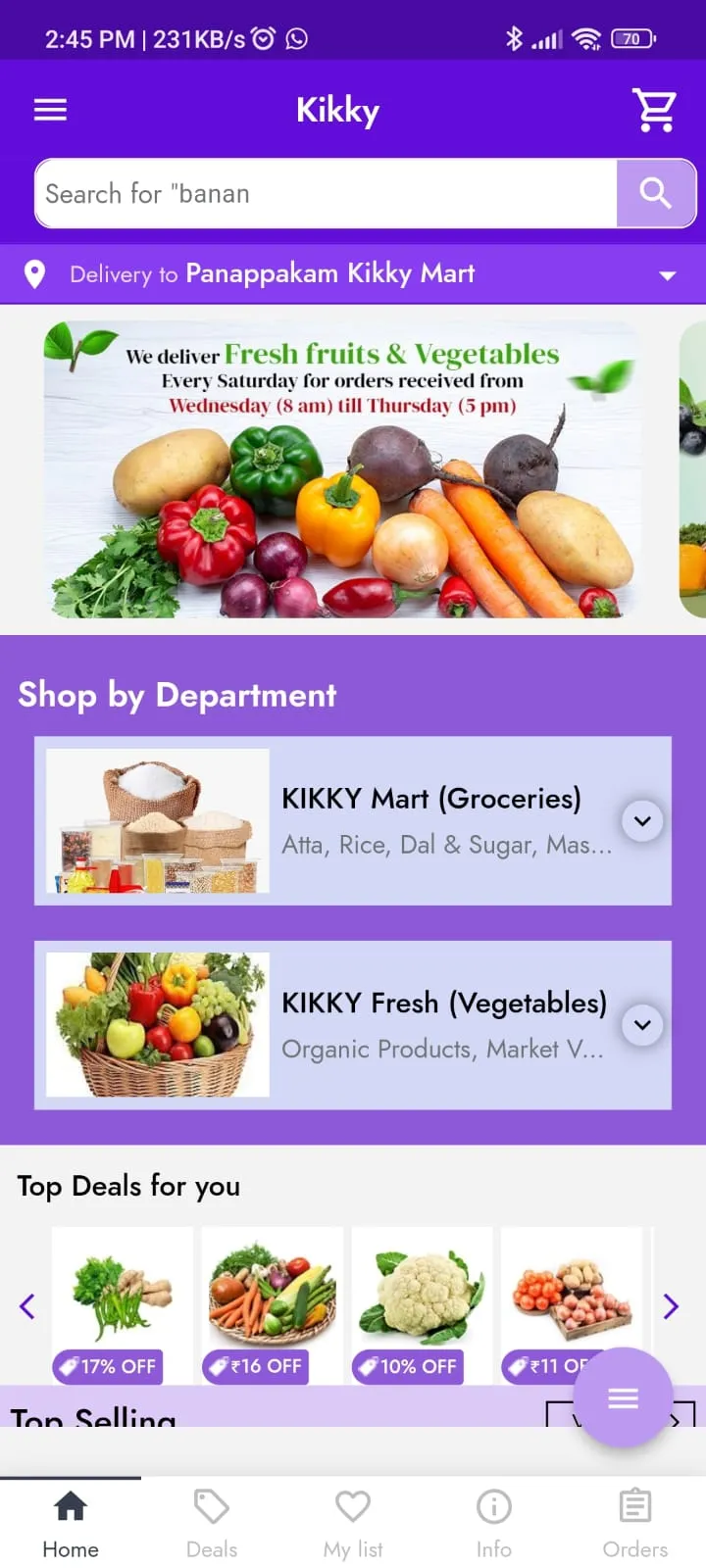This screenshot has height=1568, width=706.
Task: Show next top deals with right arrow
Action: pyautogui.click(x=671, y=1305)
